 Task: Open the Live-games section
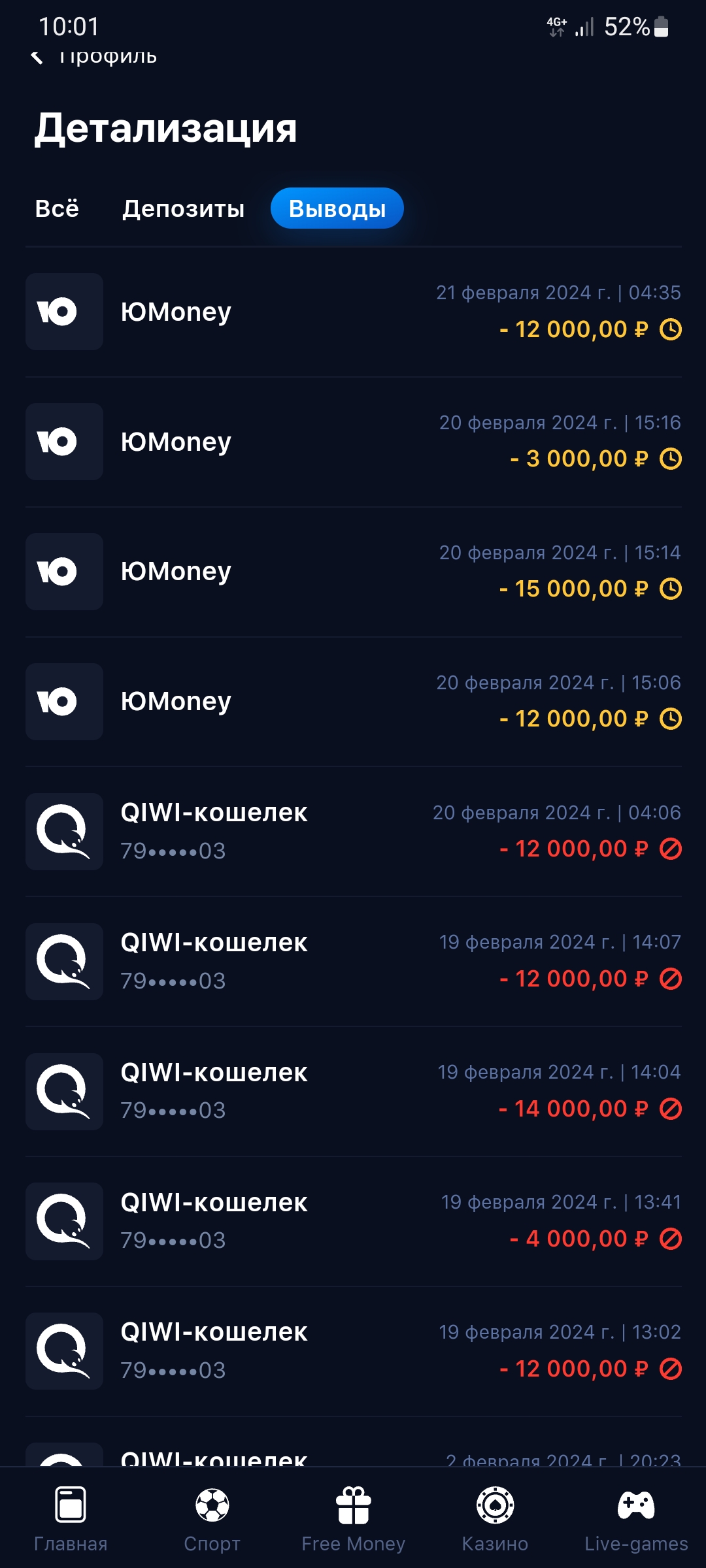pyautogui.click(x=636, y=1519)
